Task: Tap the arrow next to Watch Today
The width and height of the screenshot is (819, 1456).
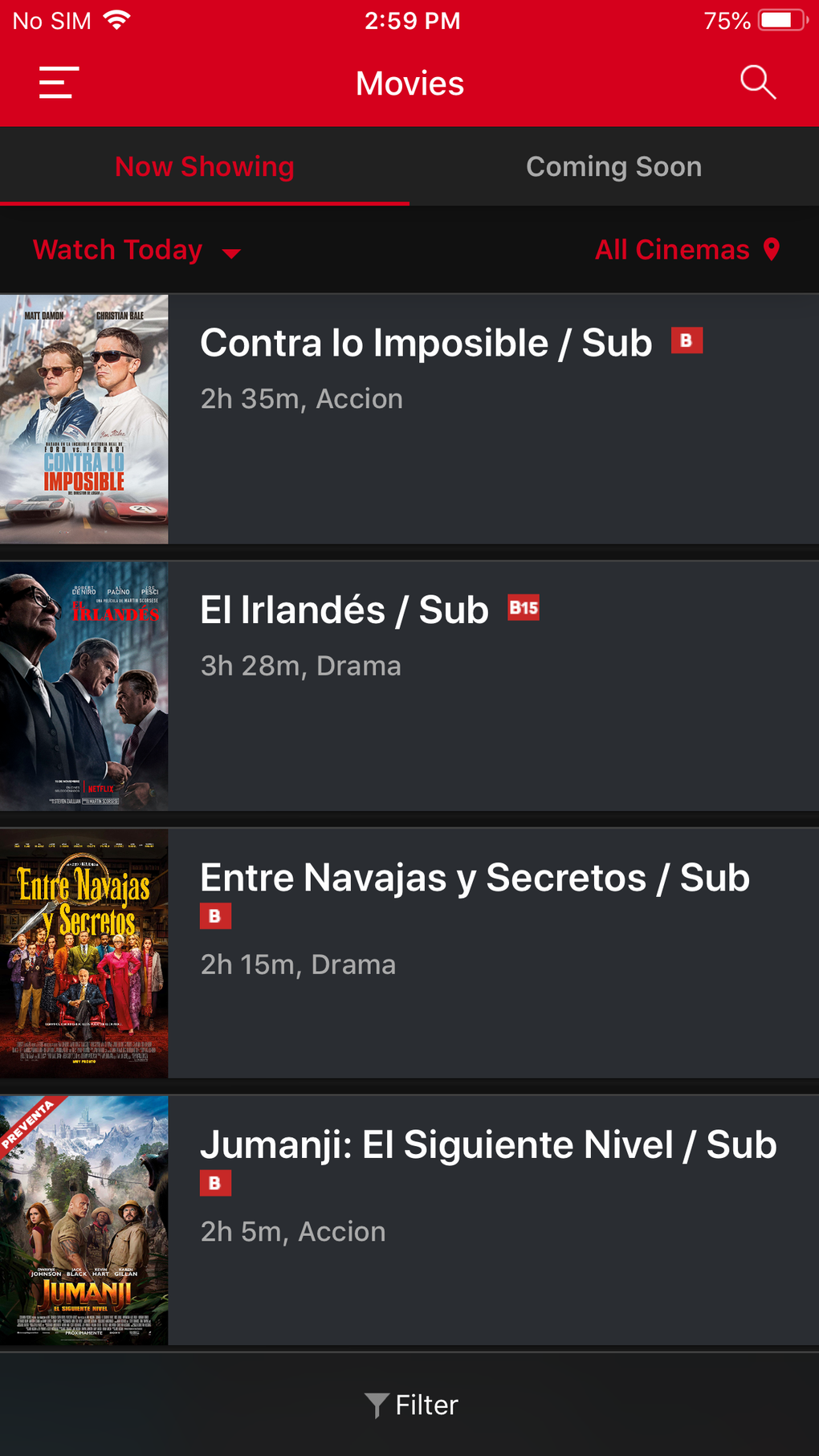Action: [232, 253]
